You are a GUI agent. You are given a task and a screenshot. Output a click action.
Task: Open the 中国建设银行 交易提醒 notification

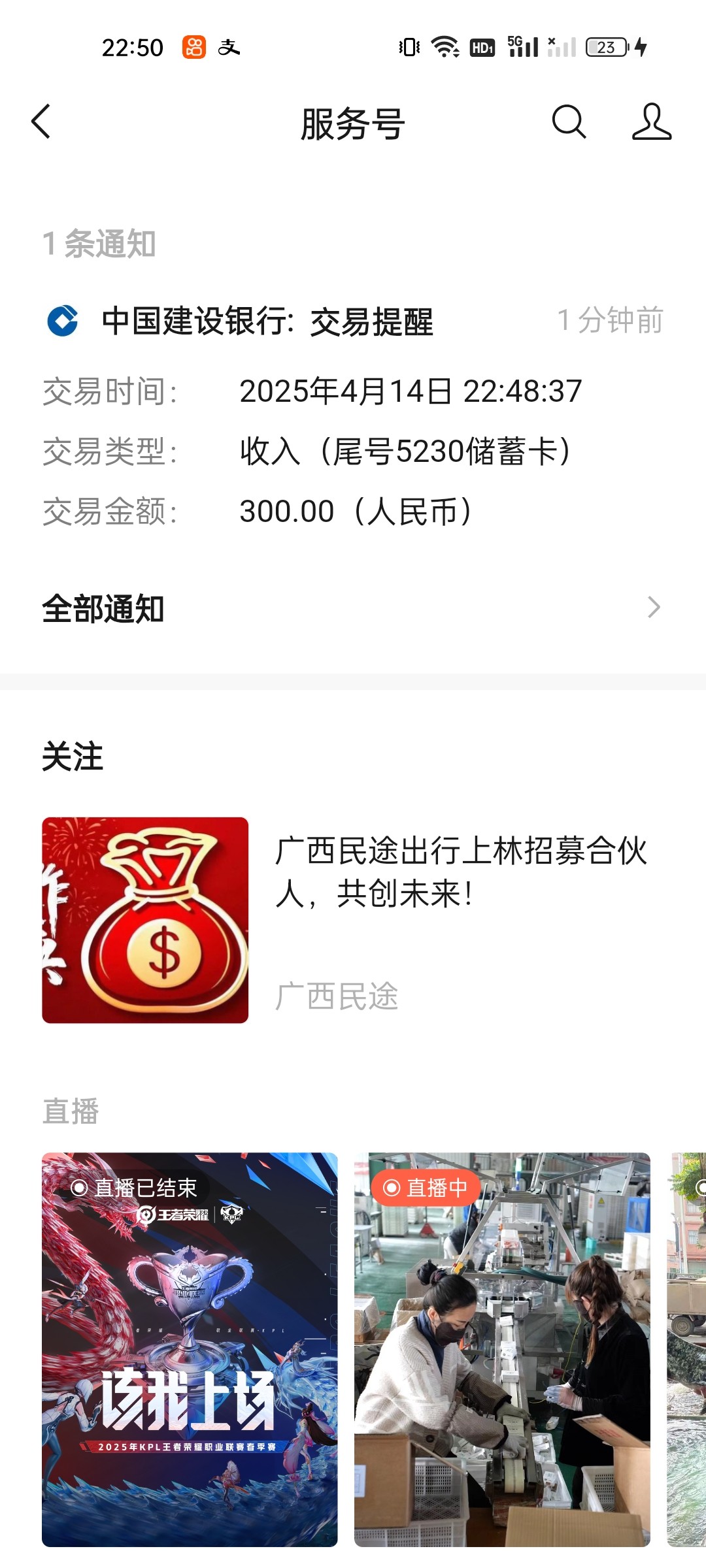(353, 418)
